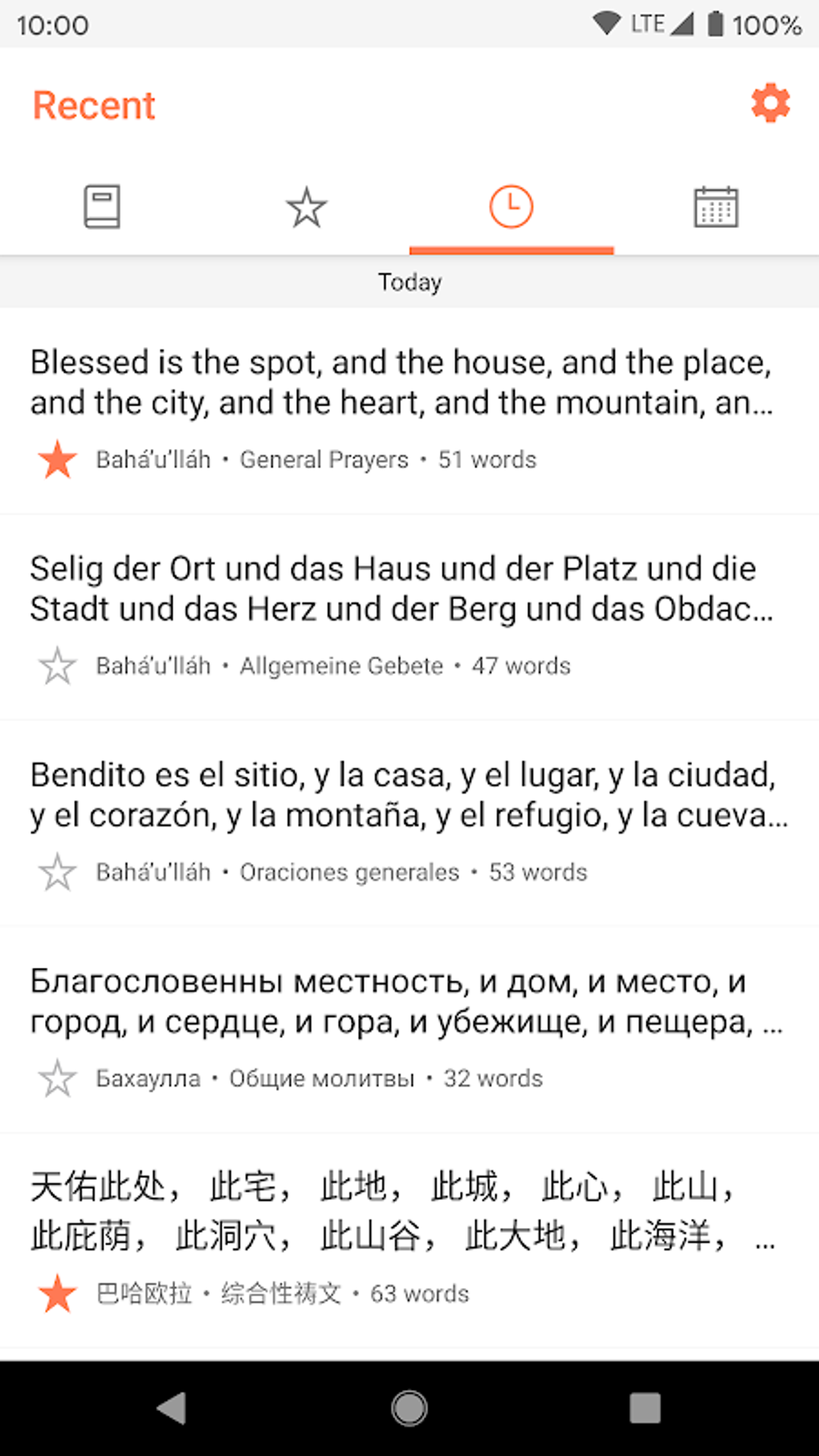The width and height of the screenshot is (819, 1456).
Task: Switch to the prayer book tab
Action: pyautogui.click(x=102, y=207)
